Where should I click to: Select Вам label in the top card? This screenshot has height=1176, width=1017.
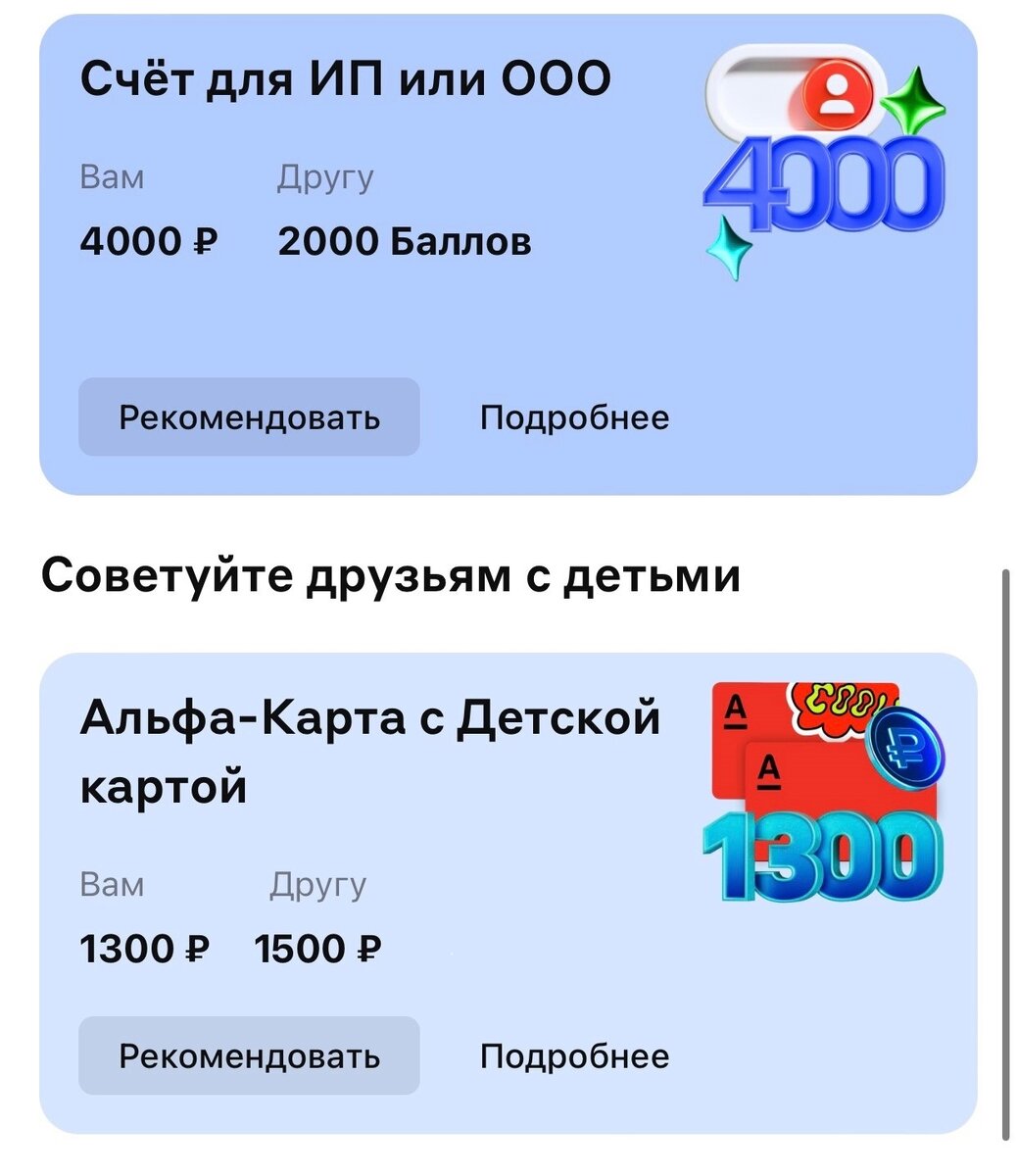[x=111, y=176]
